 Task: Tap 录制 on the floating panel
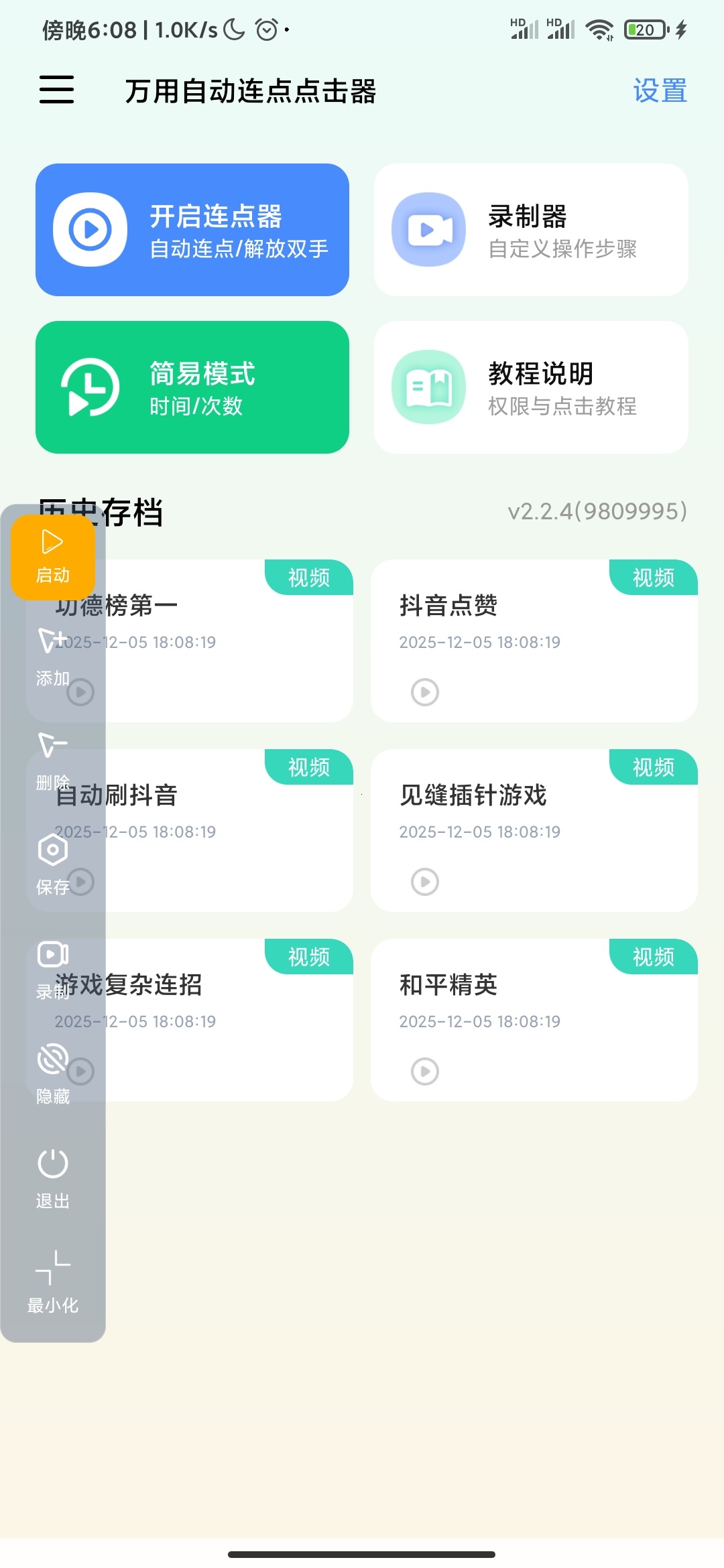point(53,970)
